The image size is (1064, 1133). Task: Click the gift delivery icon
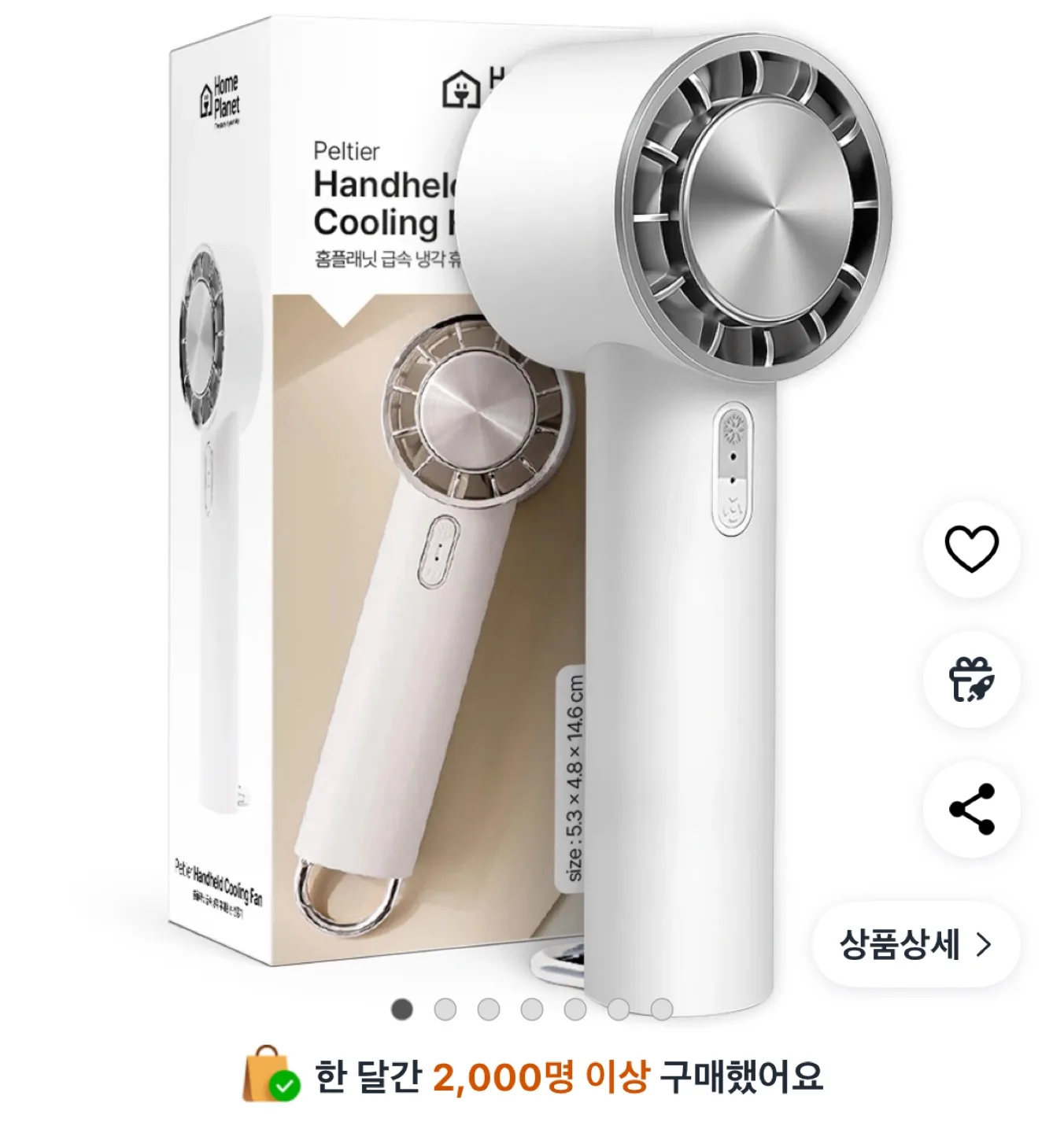pos(970,680)
